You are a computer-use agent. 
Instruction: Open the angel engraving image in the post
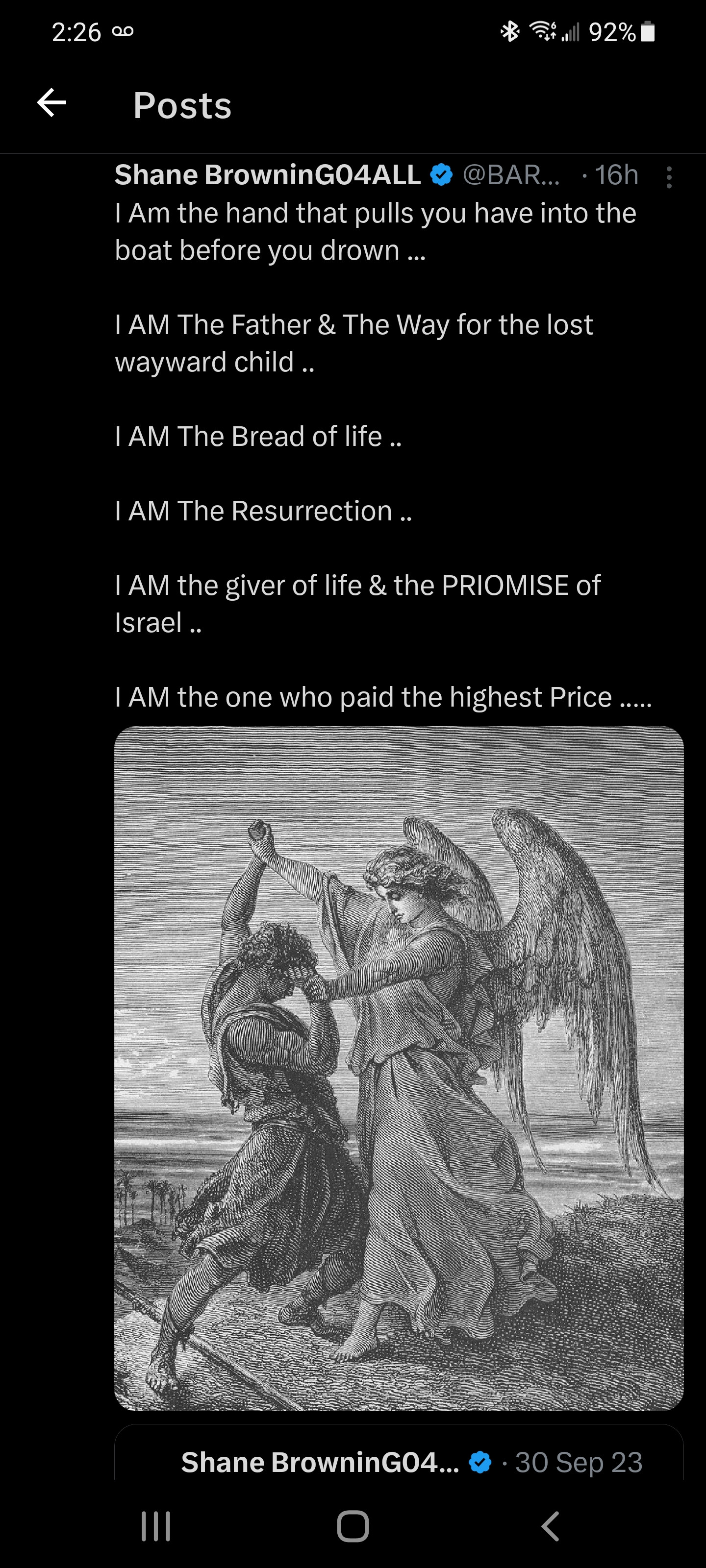pyautogui.click(x=399, y=1068)
